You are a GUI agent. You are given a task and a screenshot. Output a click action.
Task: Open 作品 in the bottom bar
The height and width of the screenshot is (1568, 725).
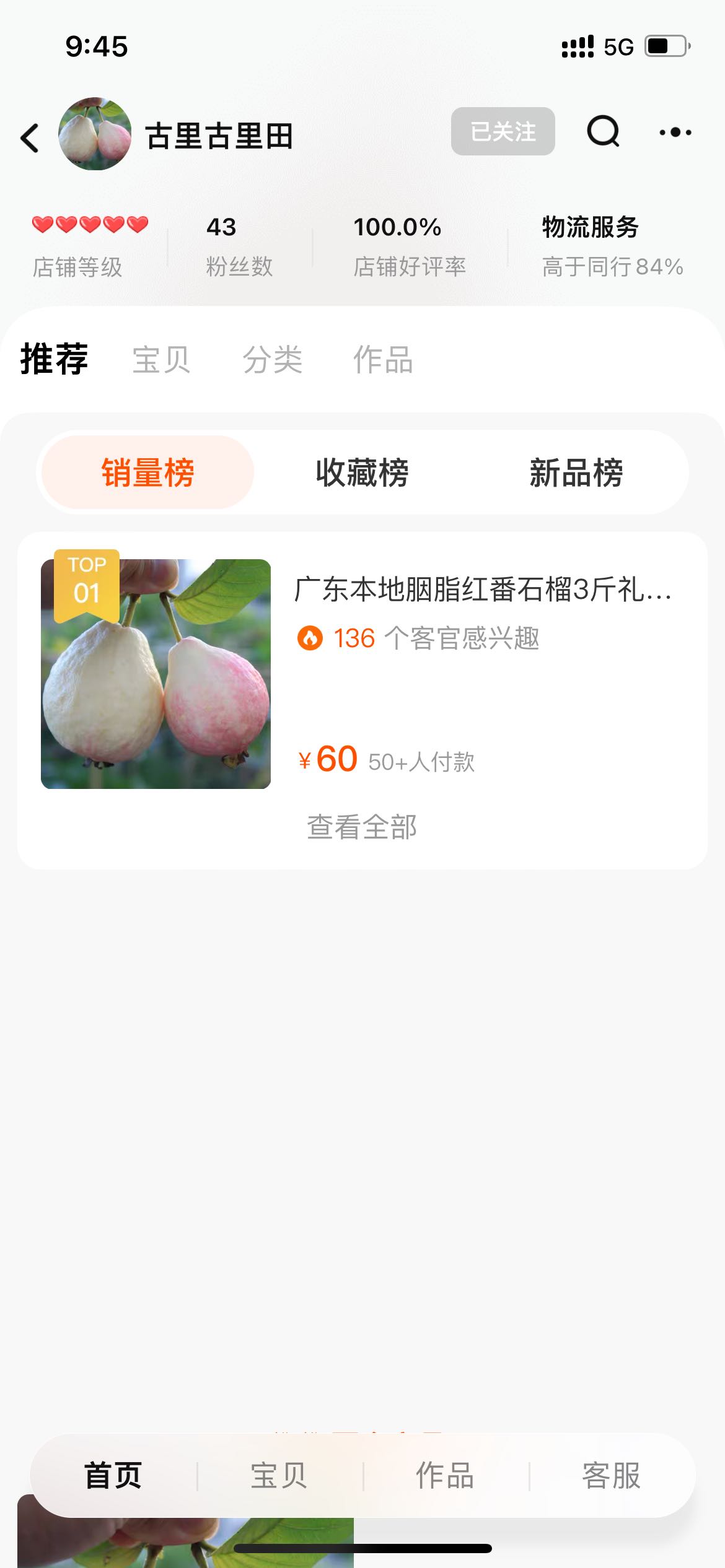point(445,1475)
